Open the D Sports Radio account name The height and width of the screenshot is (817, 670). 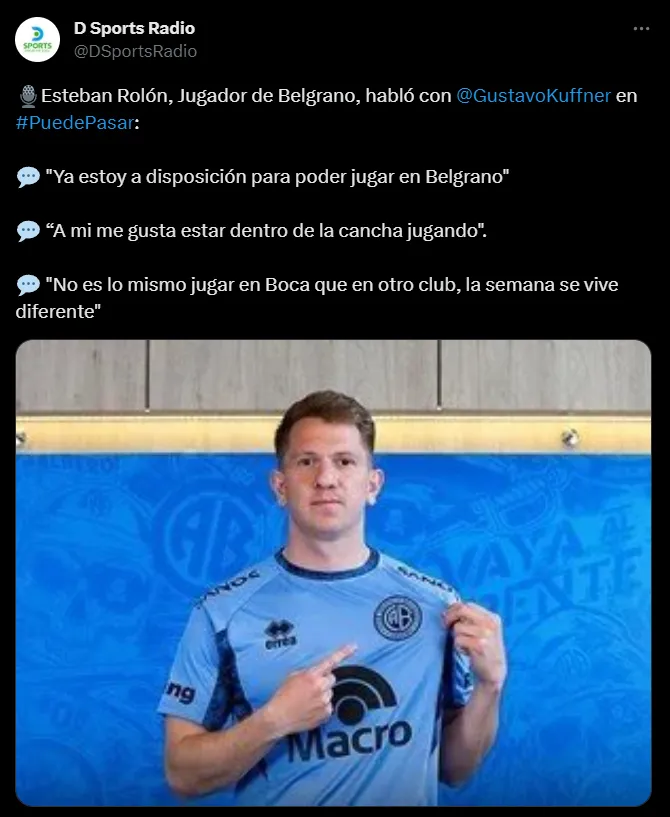click(134, 28)
